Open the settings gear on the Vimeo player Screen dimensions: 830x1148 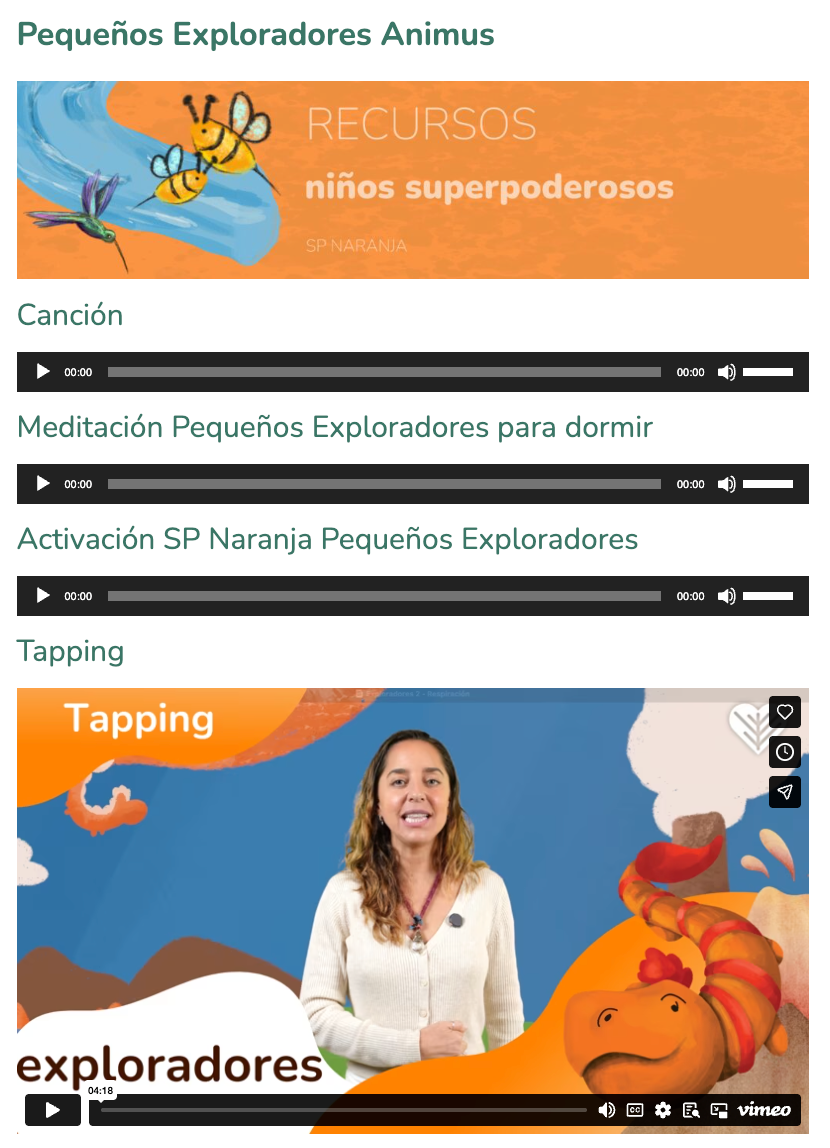click(662, 1110)
